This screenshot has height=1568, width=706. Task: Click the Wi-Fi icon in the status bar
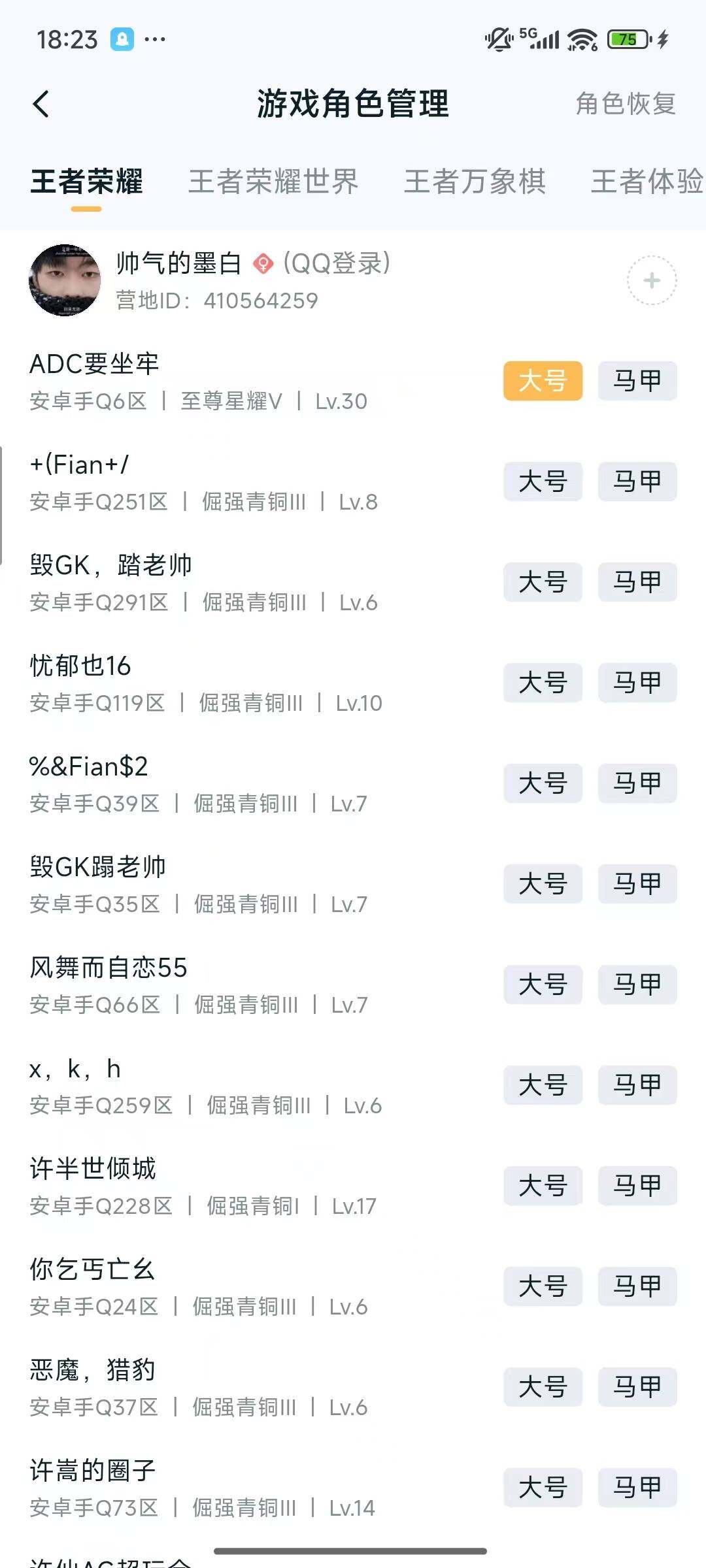(580, 39)
